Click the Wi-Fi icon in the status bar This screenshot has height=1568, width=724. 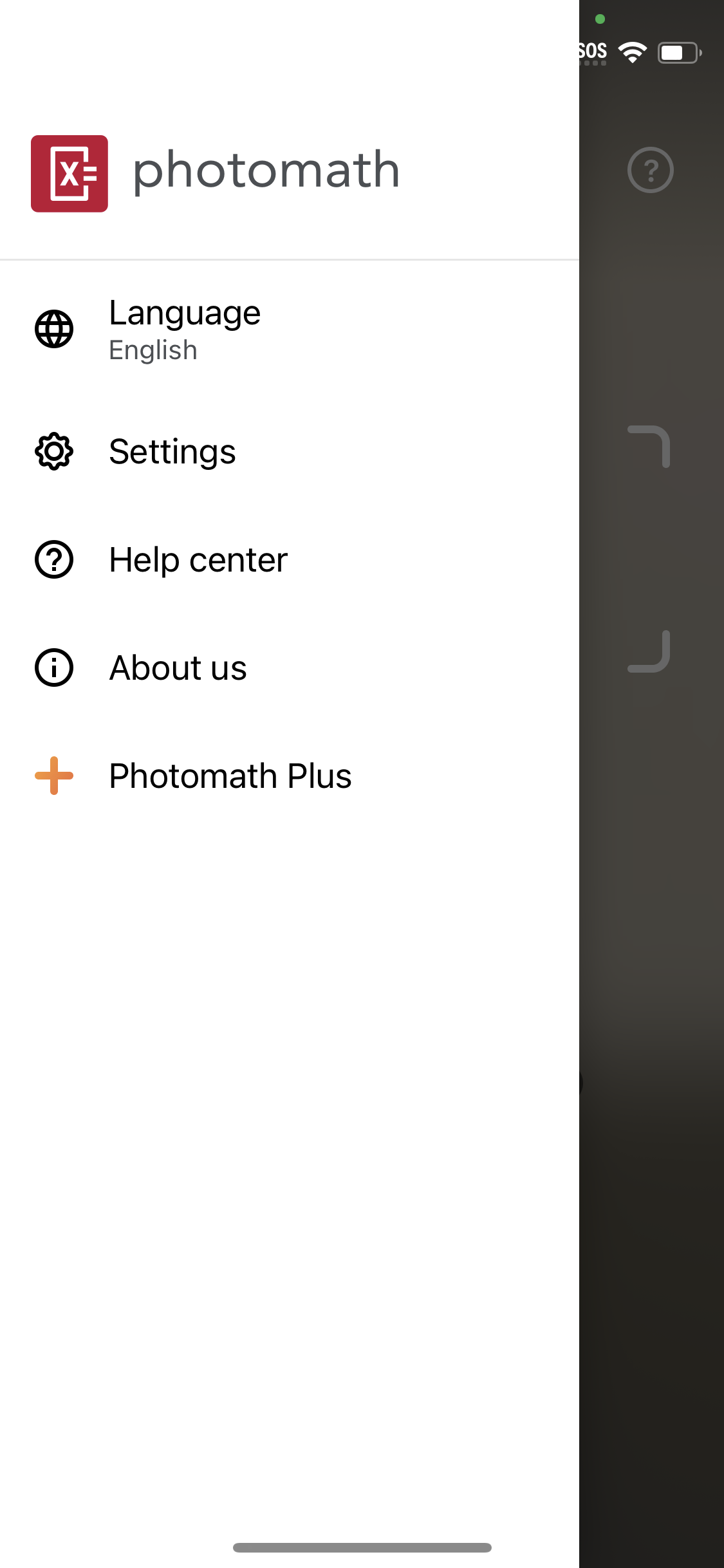[633, 51]
